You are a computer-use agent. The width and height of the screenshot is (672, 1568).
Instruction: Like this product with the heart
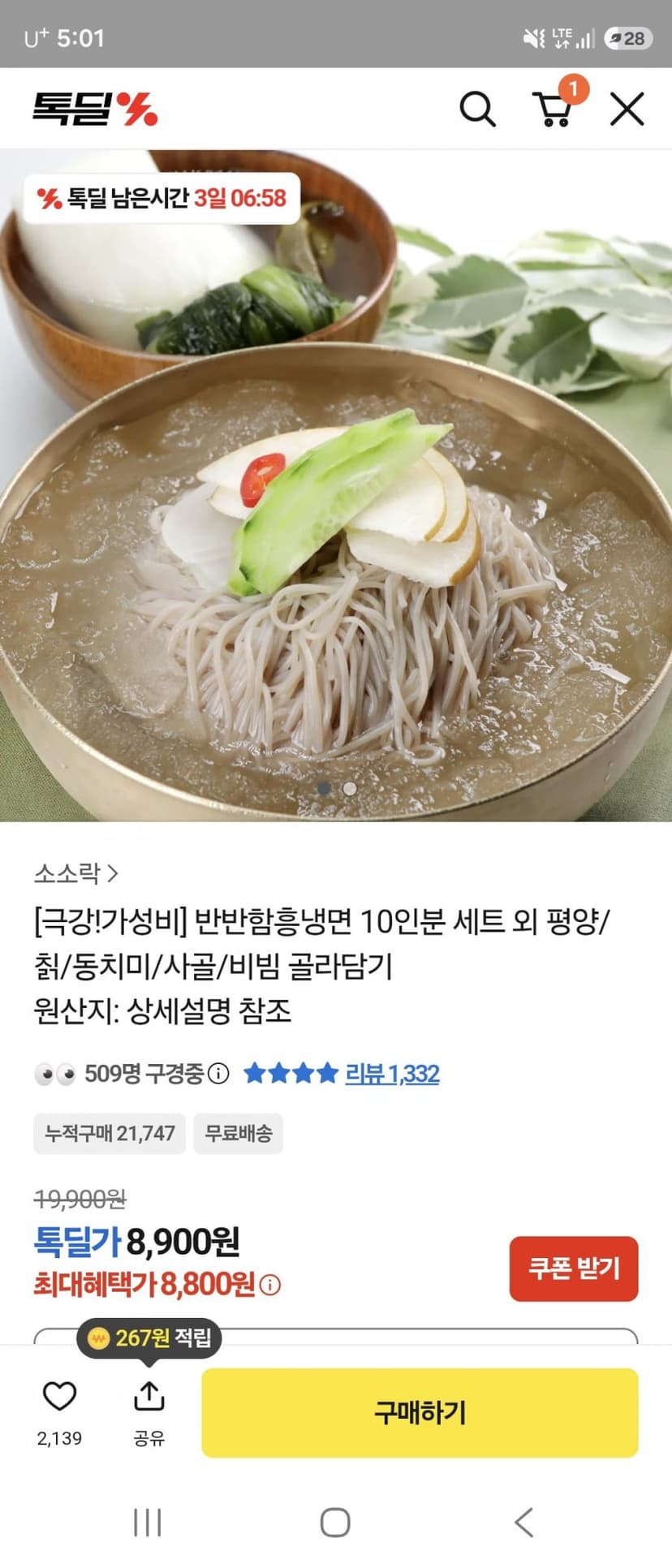click(x=59, y=1397)
